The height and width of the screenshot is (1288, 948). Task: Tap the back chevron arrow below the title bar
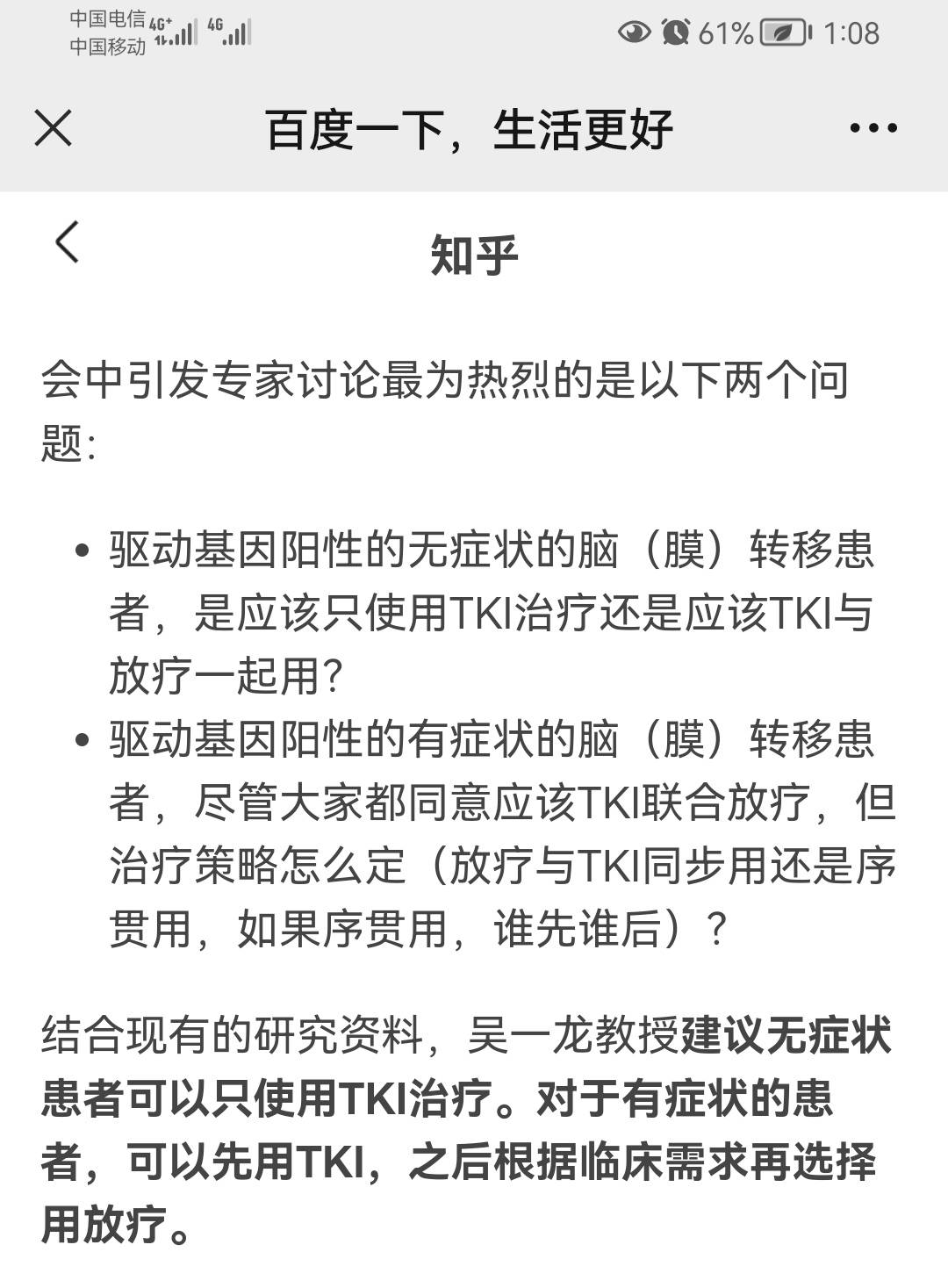click(x=66, y=246)
